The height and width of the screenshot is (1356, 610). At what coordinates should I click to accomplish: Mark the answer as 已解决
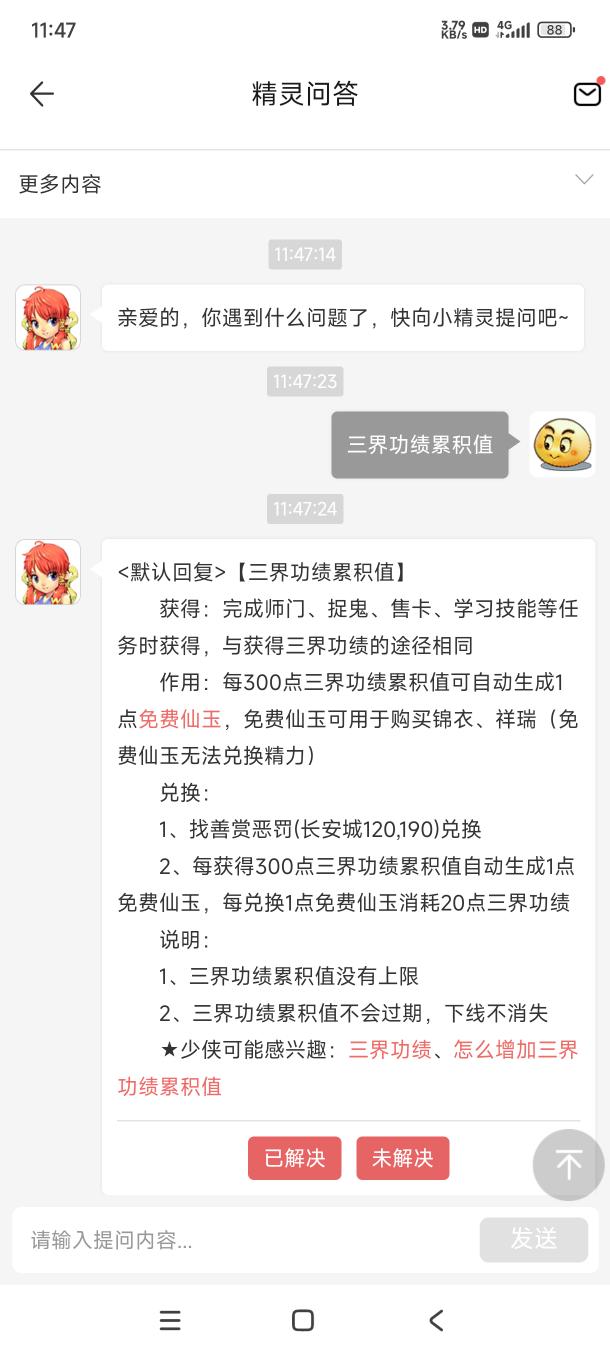pos(294,1158)
